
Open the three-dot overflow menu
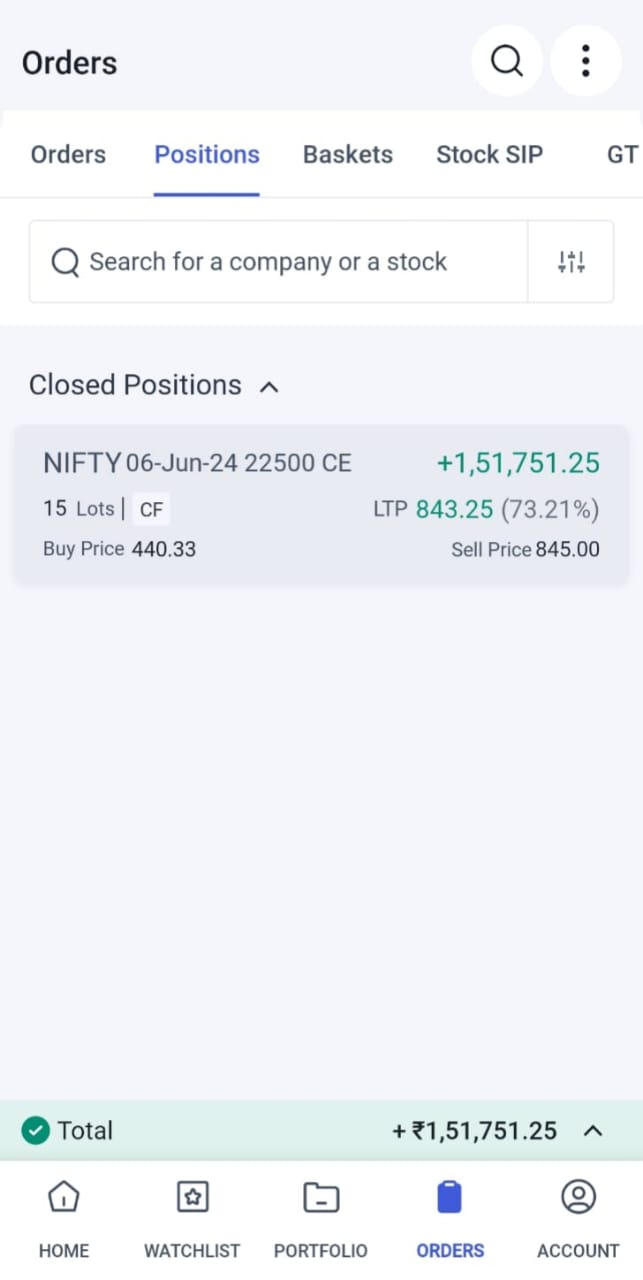586,61
